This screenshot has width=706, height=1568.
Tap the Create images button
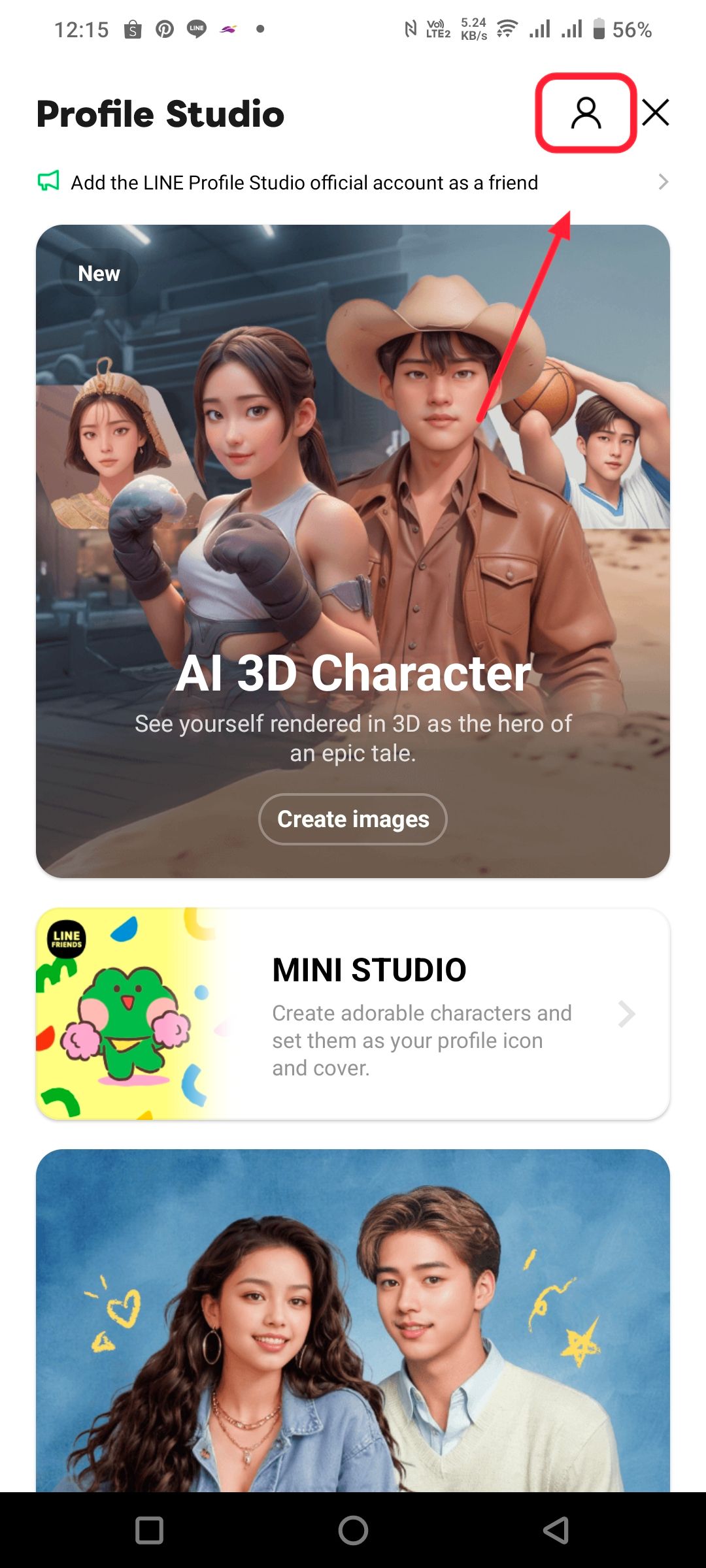pyautogui.click(x=352, y=819)
